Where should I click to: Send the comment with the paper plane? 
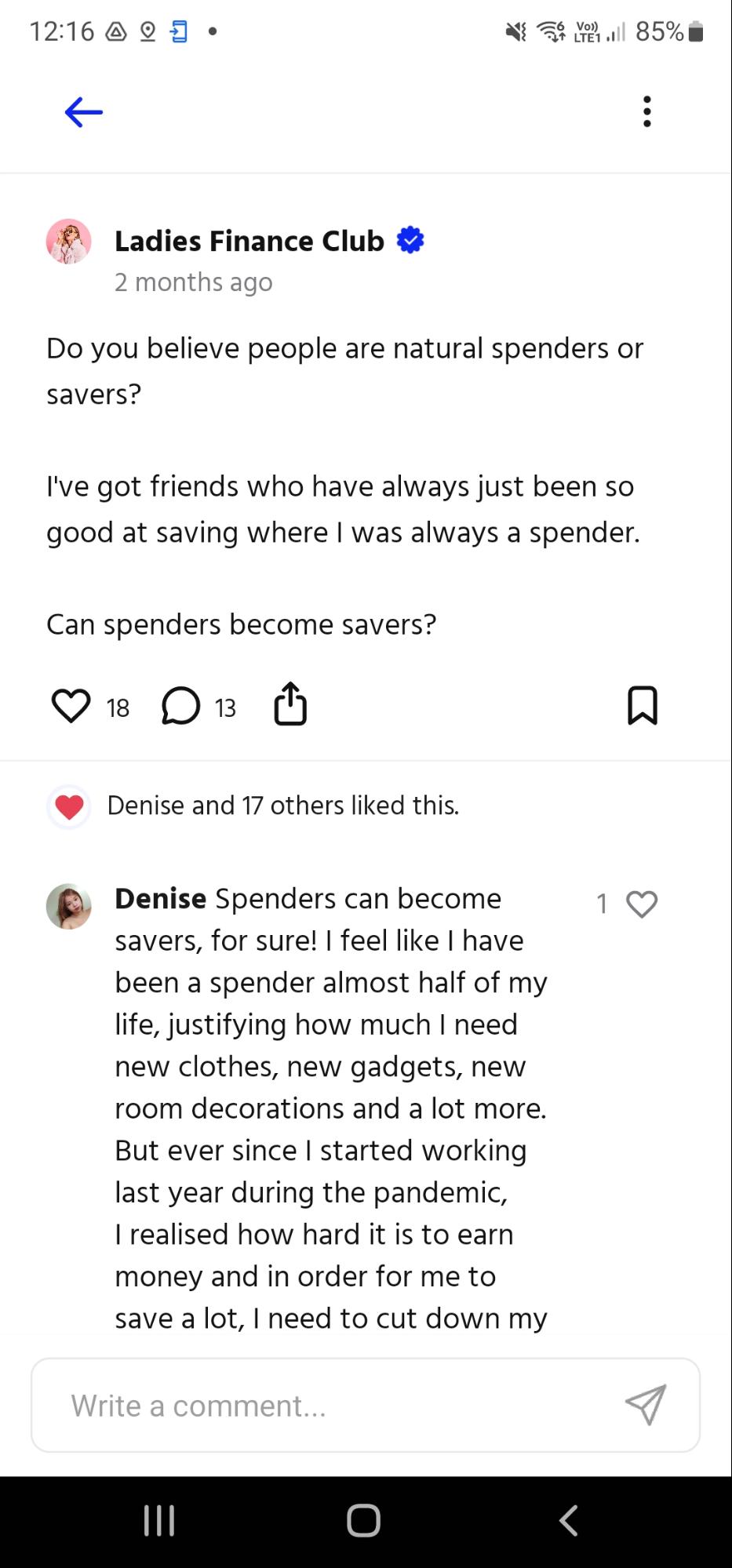tap(646, 1404)
